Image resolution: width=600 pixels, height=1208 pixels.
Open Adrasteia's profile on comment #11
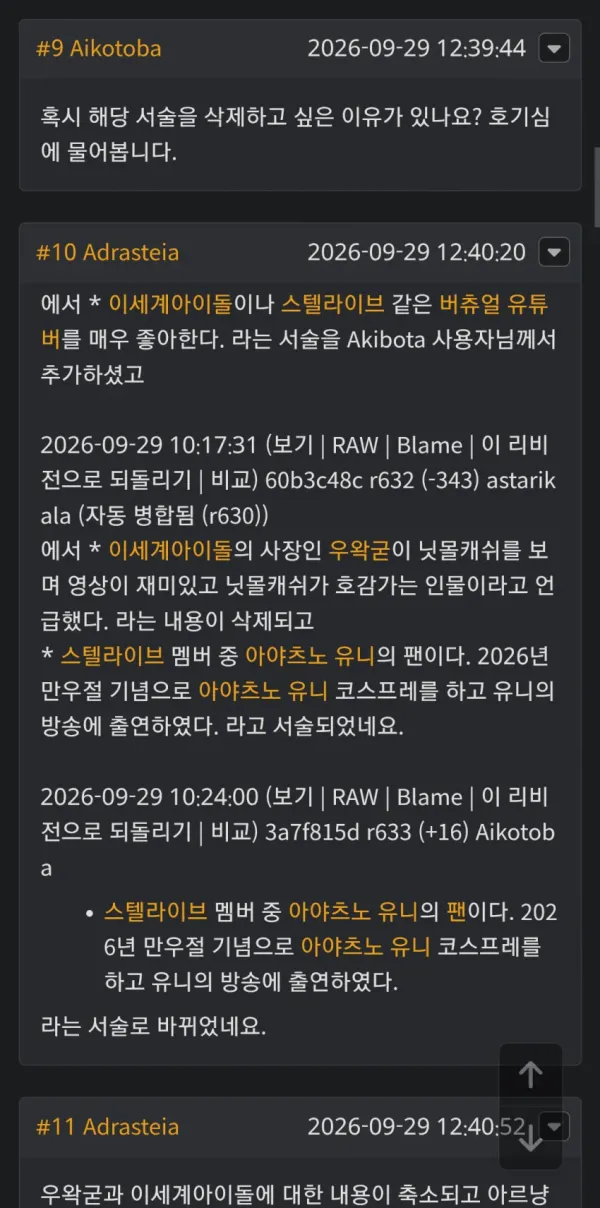pyautogui.click(x=131, y=1127)
